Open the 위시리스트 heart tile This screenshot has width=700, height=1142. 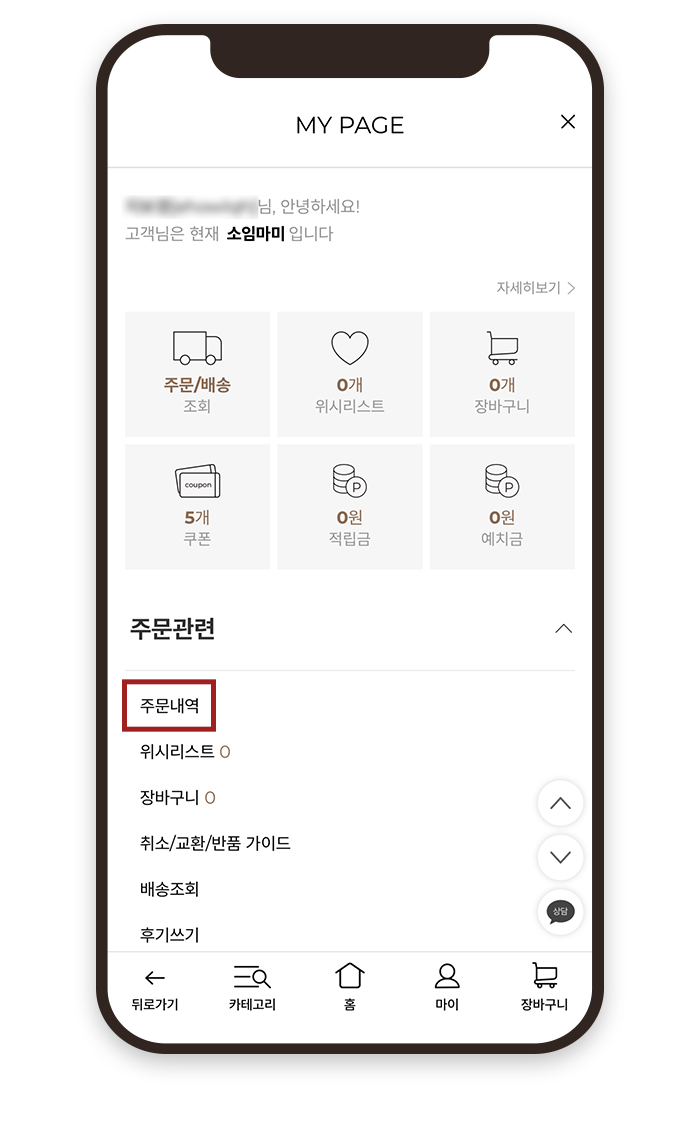(350, 374)
